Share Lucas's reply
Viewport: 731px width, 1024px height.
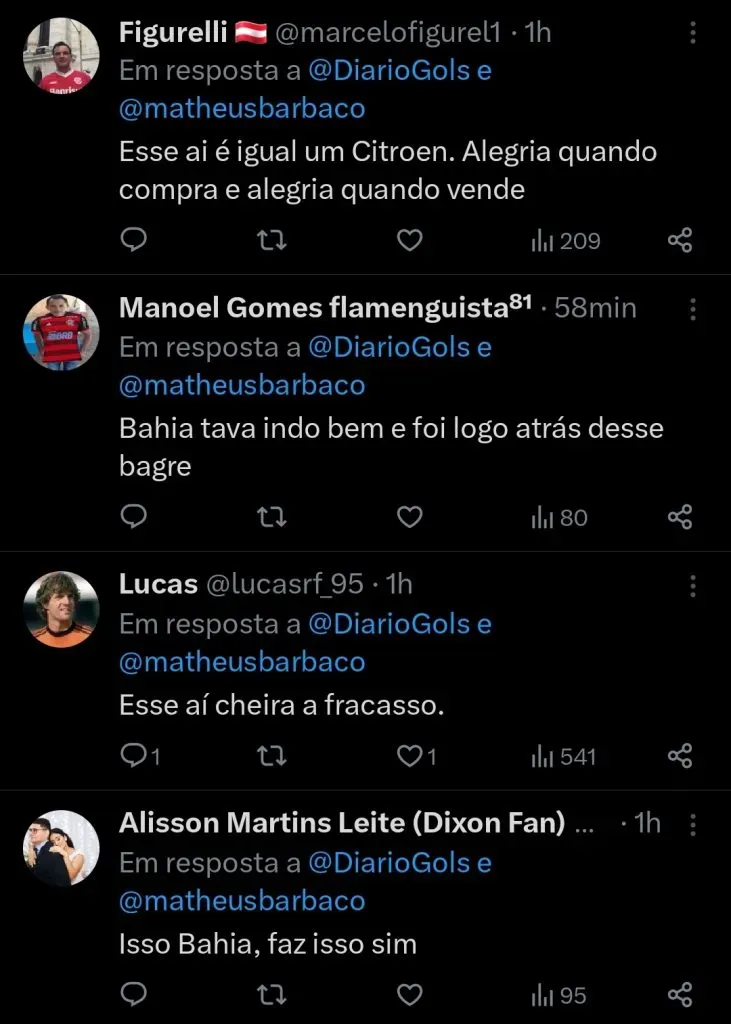click(680, 757)
